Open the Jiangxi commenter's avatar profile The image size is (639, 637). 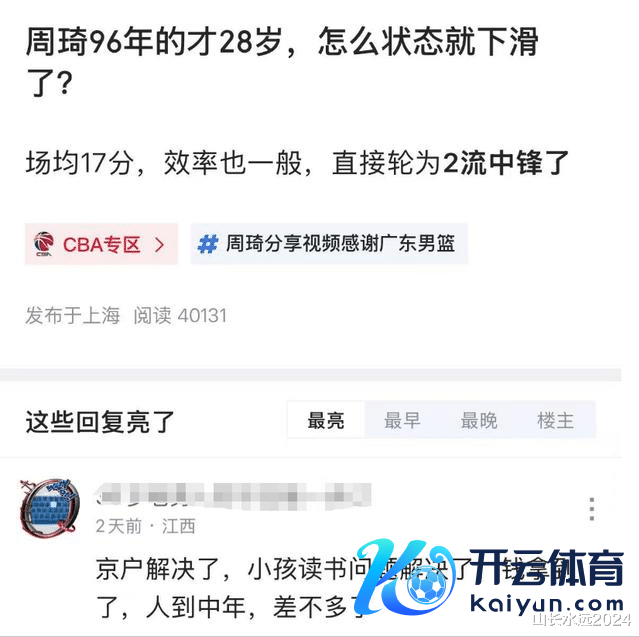click(x=50, y=508)
